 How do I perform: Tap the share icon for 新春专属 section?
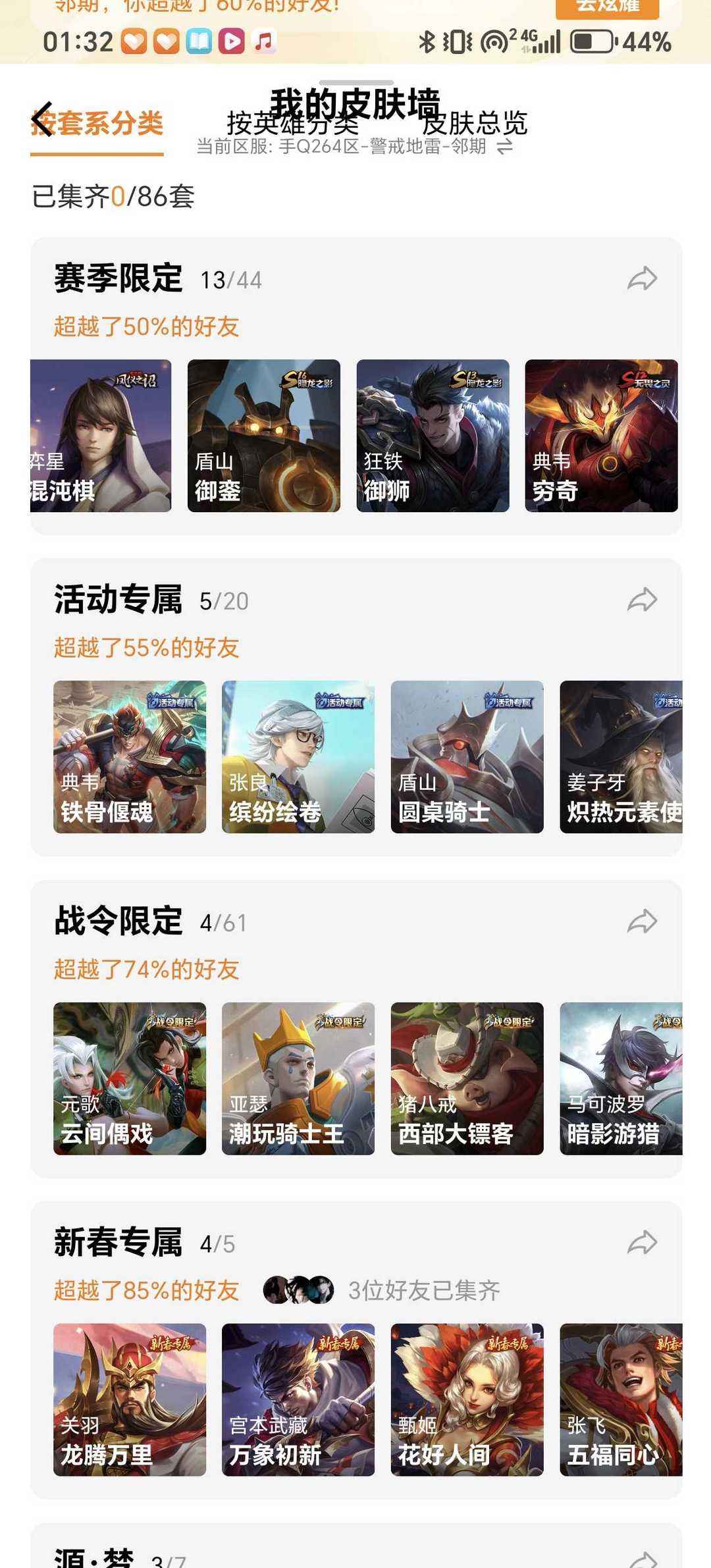coord(642,1241)
